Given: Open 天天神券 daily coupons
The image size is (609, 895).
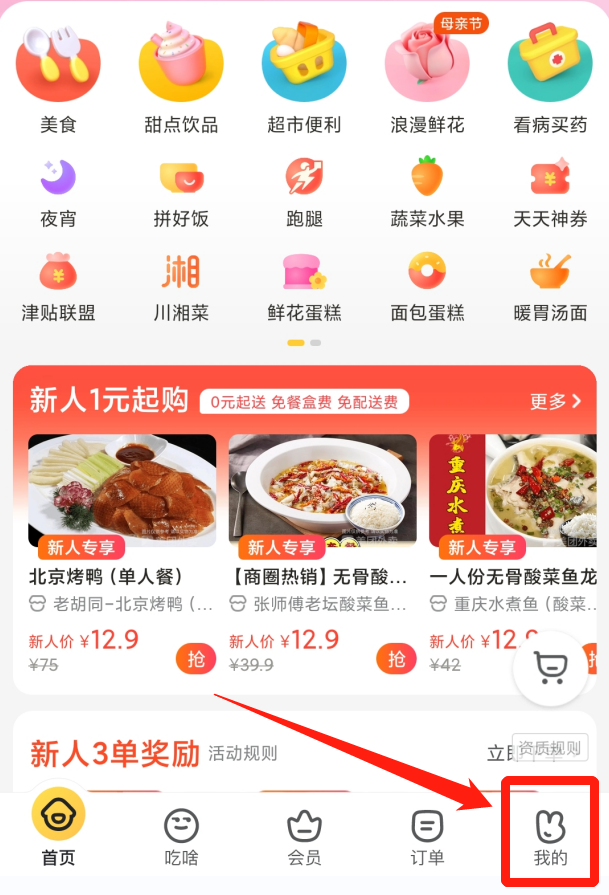Looking at the screenshot, I should [550, 192].
